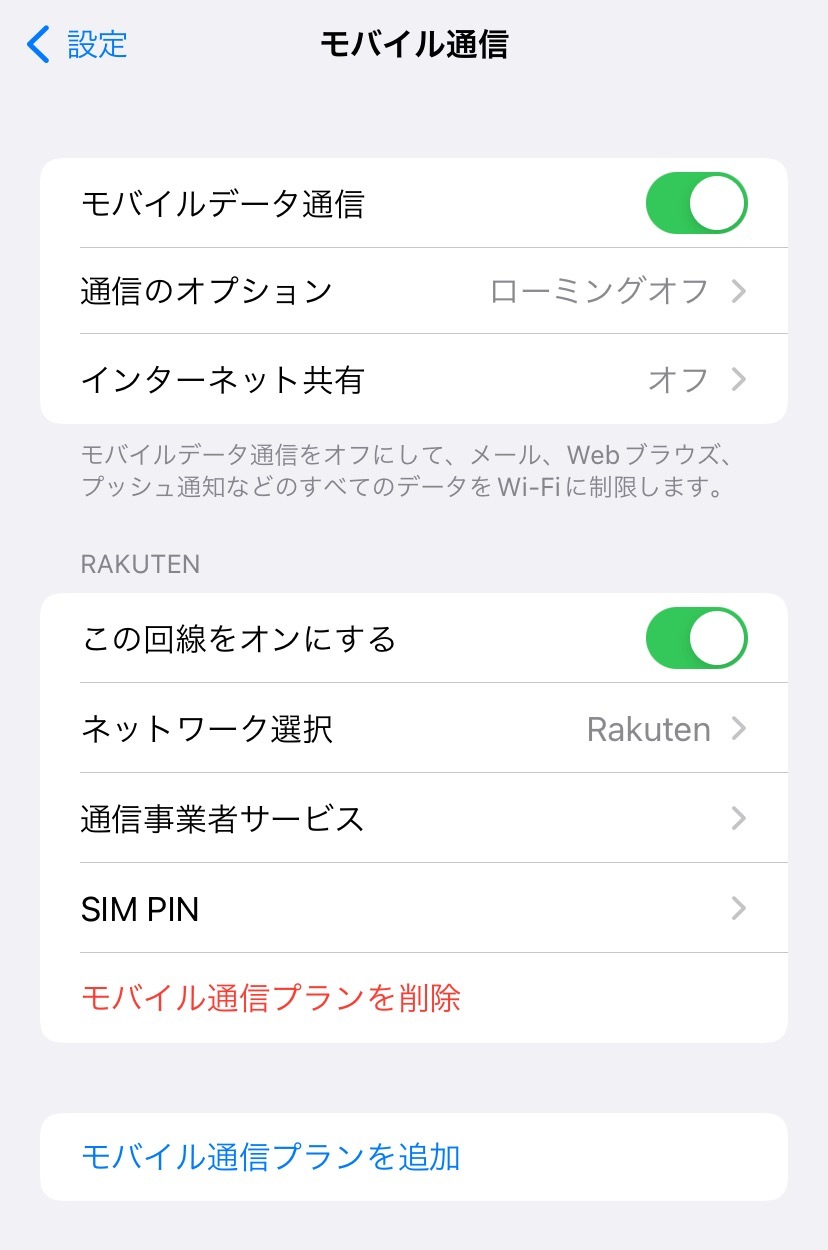
Task: Disable この回線をオンにする switch
Action: click(696, 638)
